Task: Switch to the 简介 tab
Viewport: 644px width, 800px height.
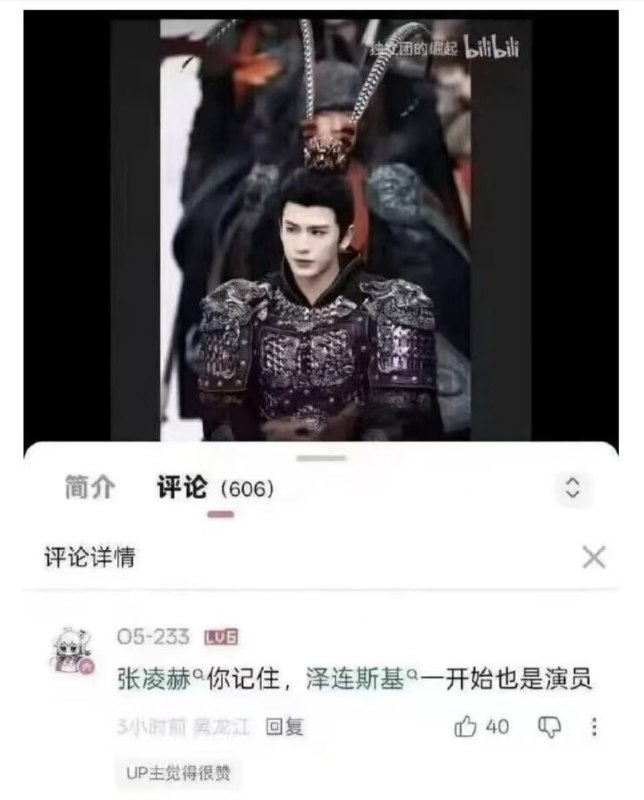Action: click(x=89, y=488)
